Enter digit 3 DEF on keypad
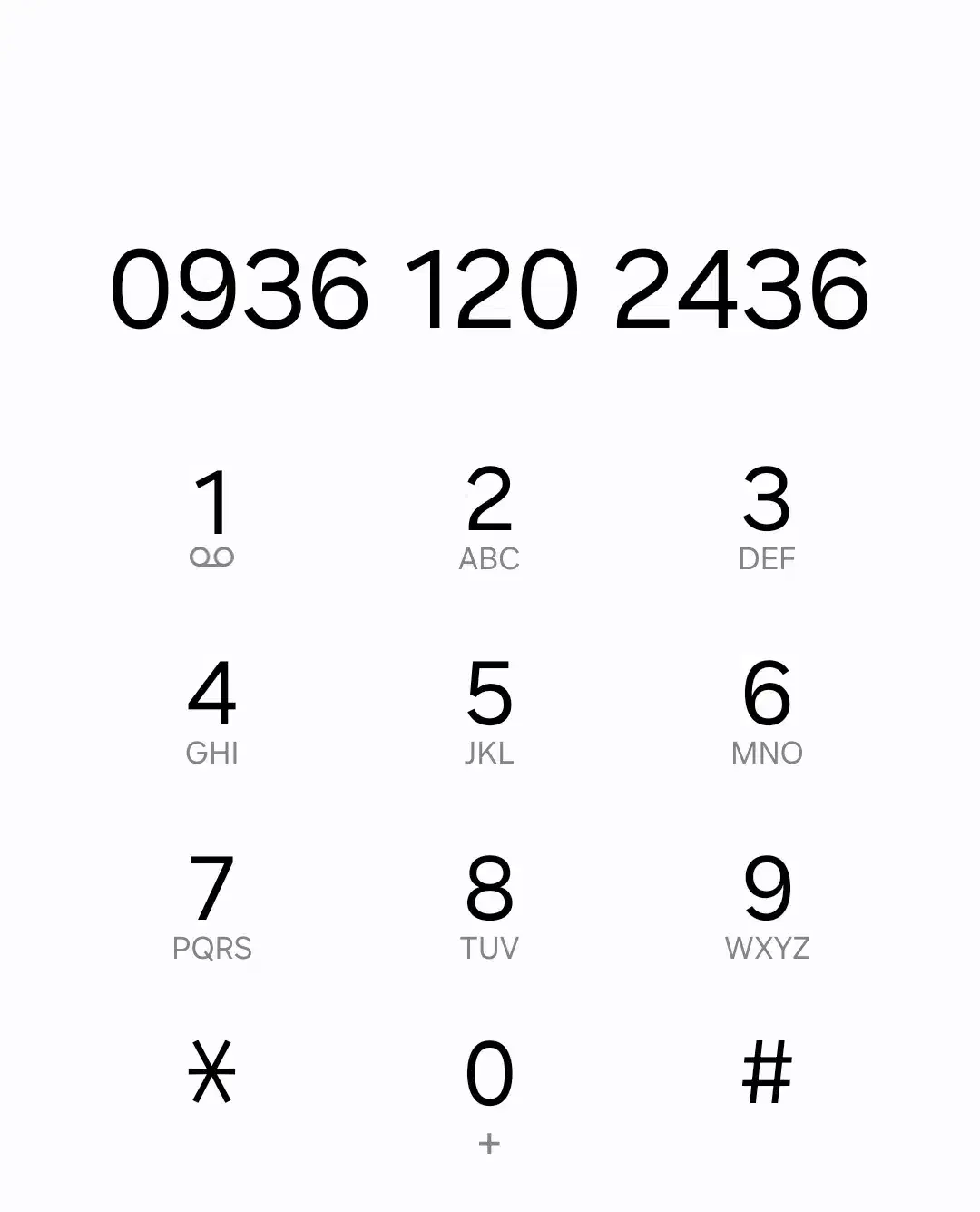The width and height of the screenshot is (980, 1212). [x=767, y=516]
